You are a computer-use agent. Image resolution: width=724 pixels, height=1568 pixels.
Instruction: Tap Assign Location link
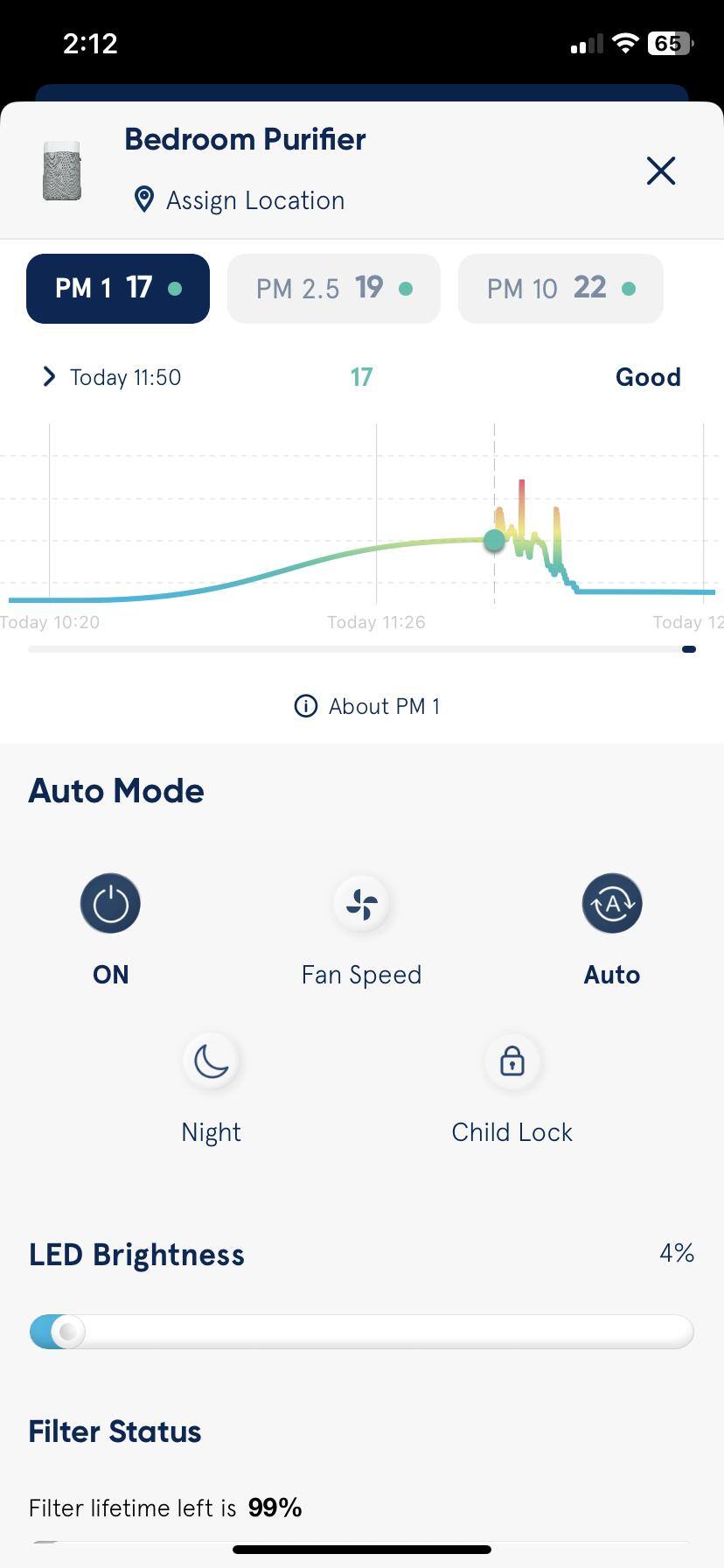click(x=240, y=200)
